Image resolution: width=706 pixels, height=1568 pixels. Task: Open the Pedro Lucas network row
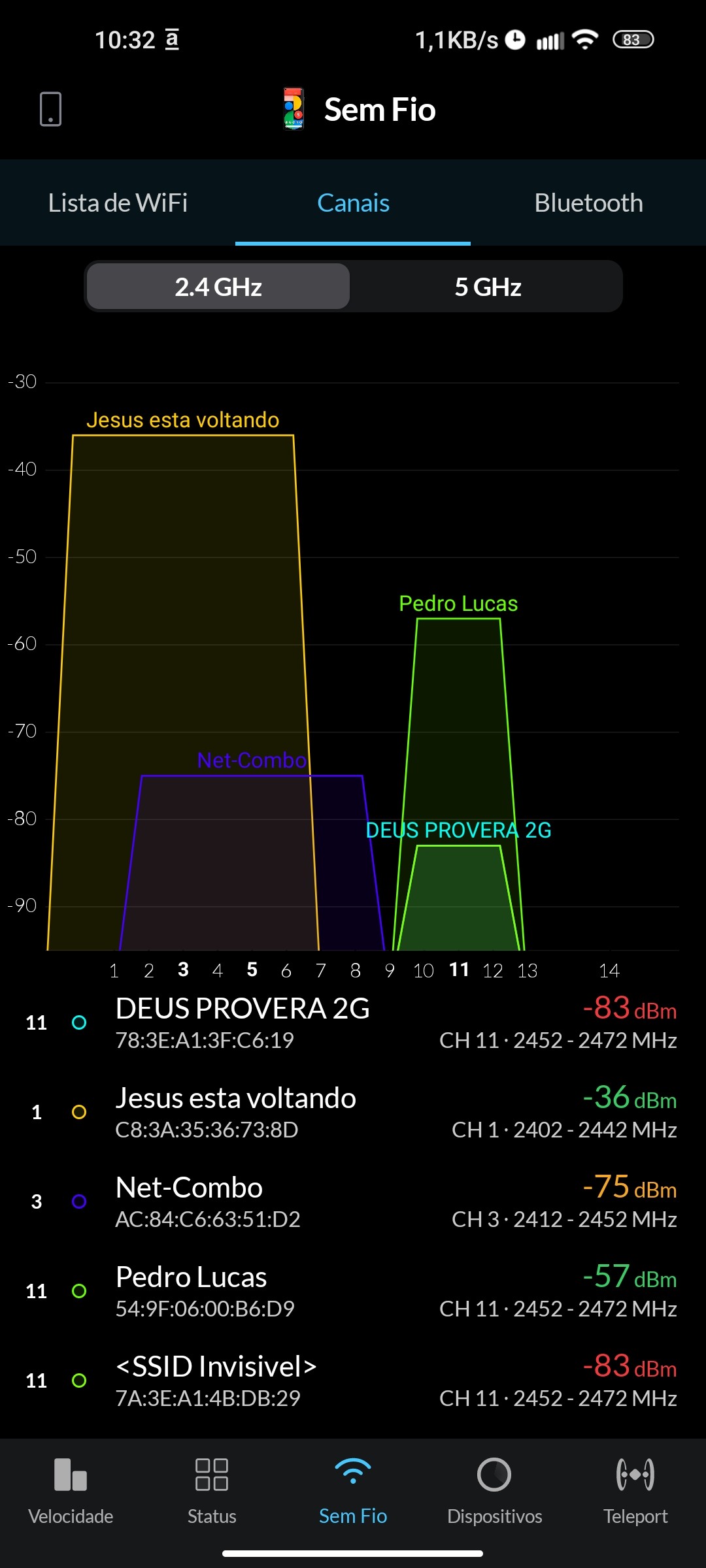353,1292
